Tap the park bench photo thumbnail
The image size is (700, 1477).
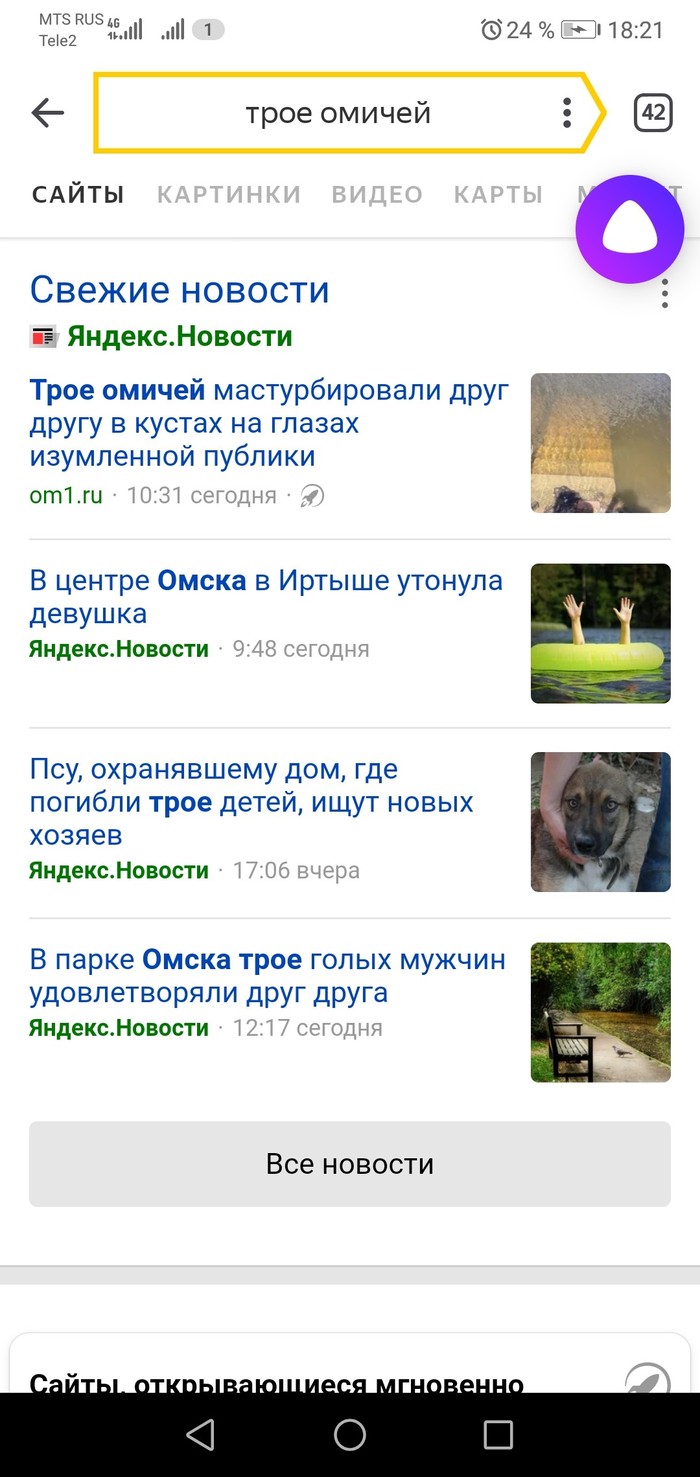[x=600, y=1012]
